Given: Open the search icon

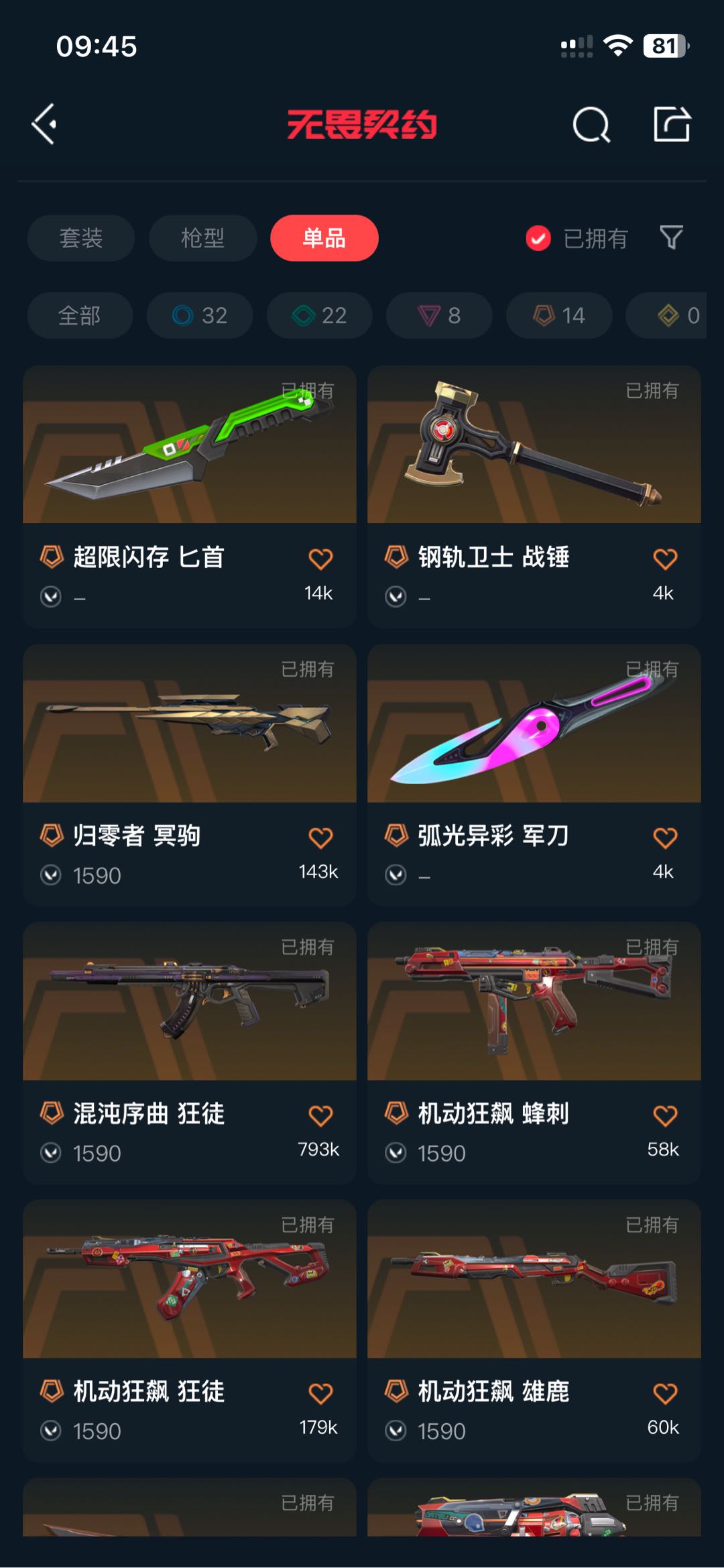Looking at the screenshot, I should (x=591, y=125).
